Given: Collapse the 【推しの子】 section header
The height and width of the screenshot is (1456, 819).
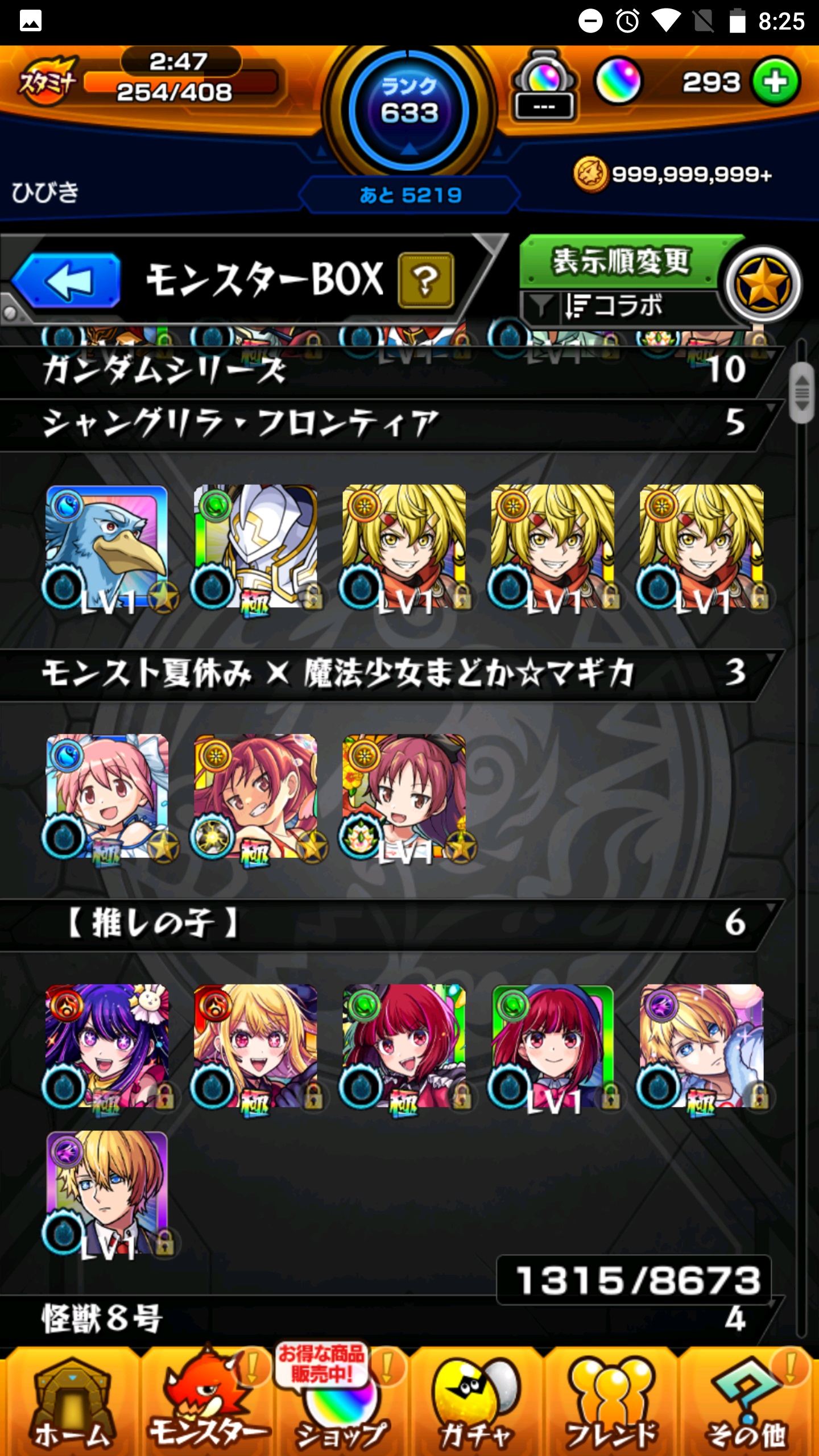Looking at the screenshot, I should (387, 923).
